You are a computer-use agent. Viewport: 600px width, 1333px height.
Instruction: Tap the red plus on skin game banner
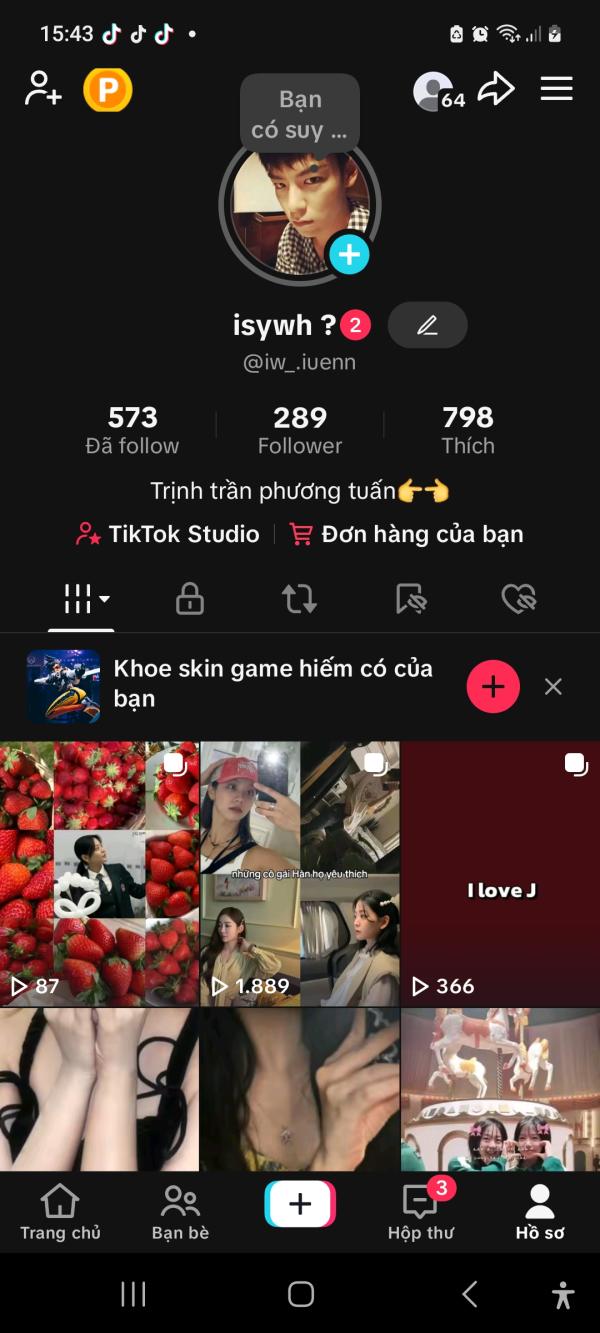493,686
